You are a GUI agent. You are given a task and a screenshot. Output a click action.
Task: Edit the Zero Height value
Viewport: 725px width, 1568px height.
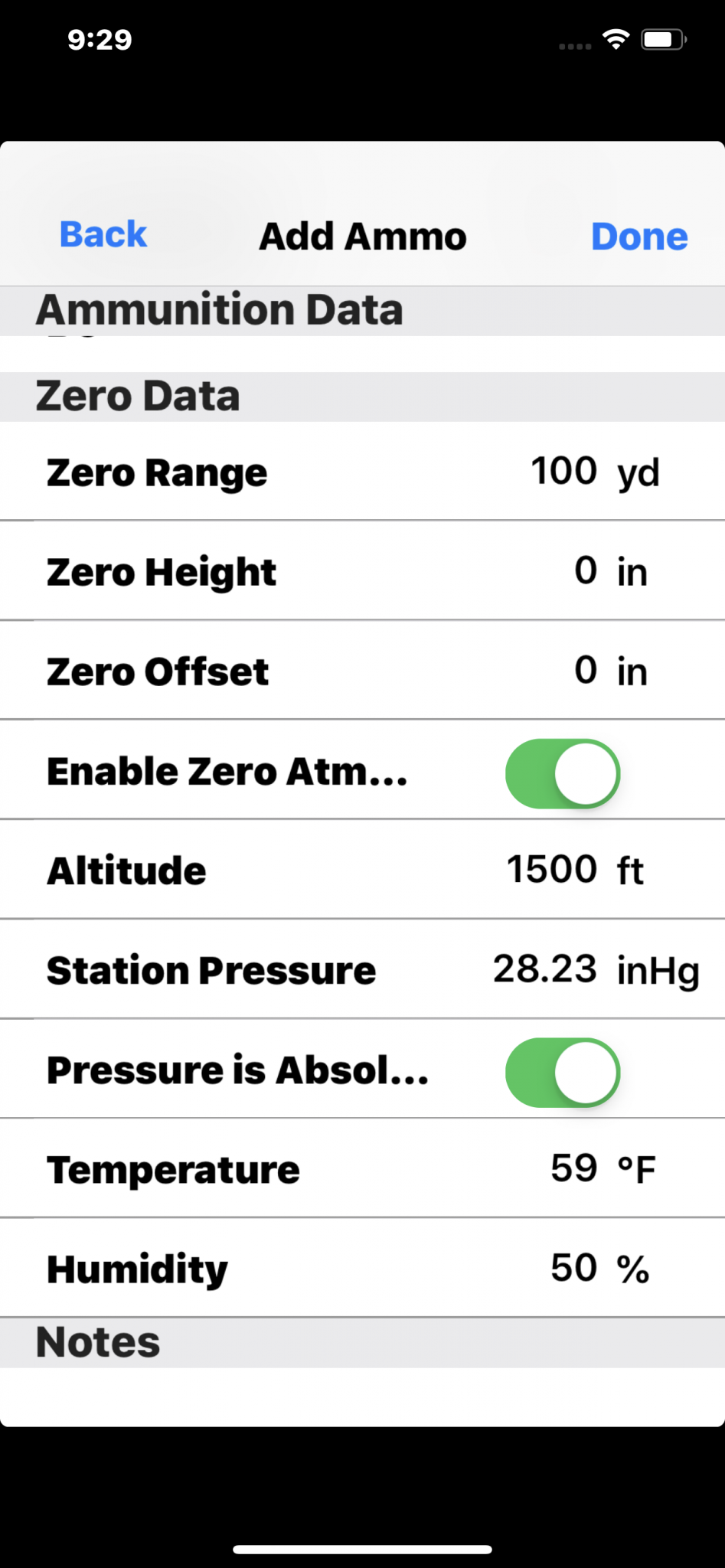(x=585, y=570)
